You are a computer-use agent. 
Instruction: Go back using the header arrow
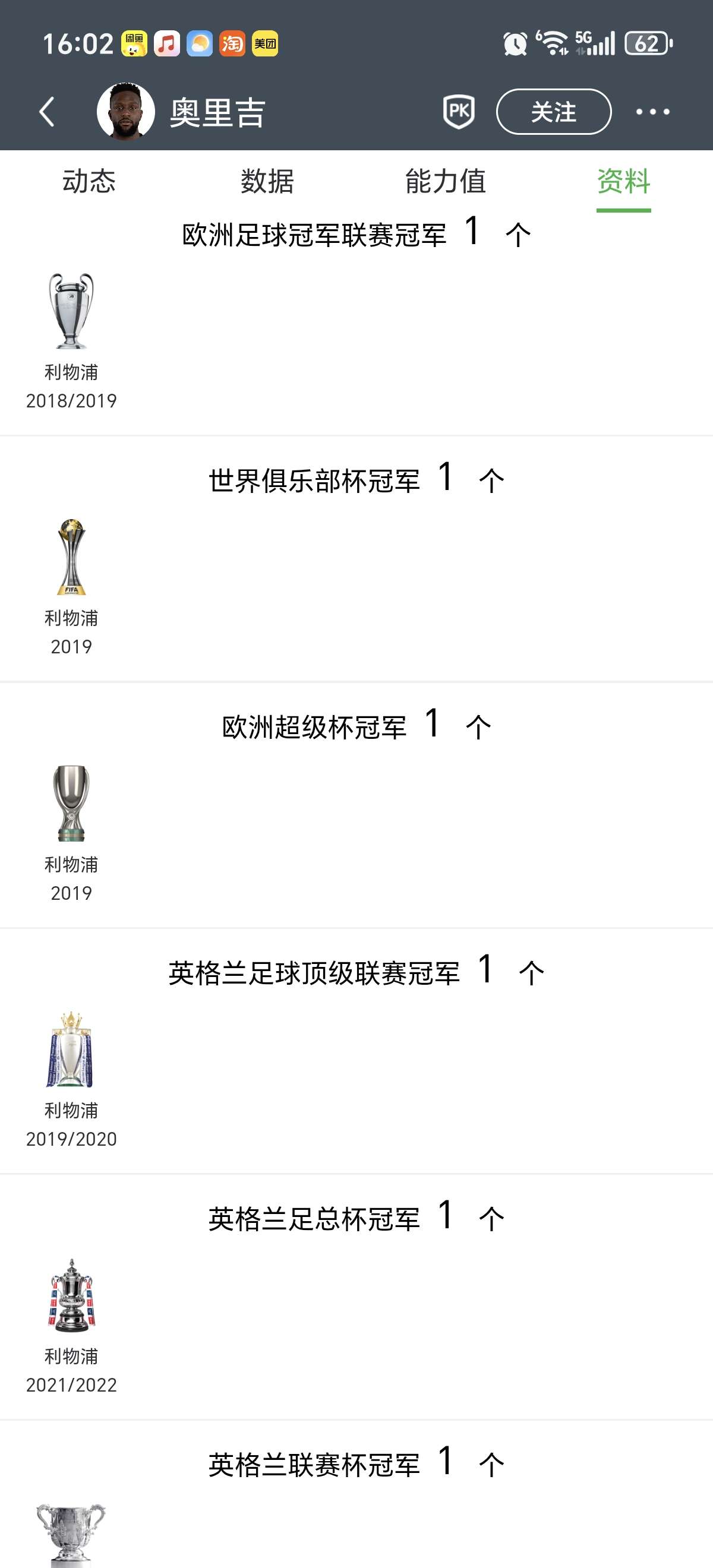tap(48, 112)
